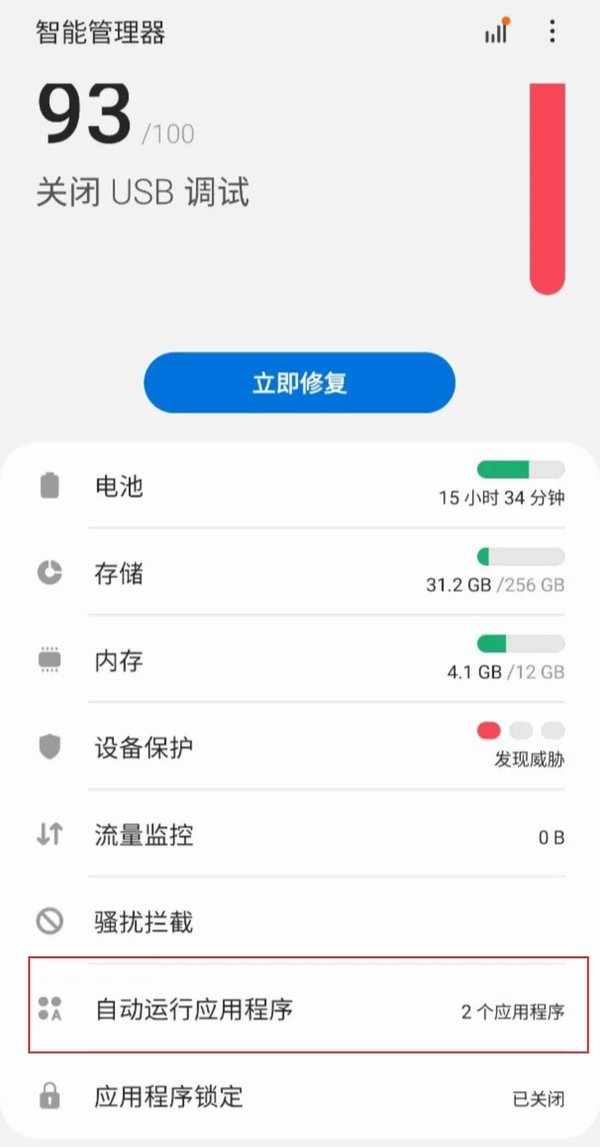Open the 电池 battery row
This screenshot has height=1147, width=600.
click(300, 486)
